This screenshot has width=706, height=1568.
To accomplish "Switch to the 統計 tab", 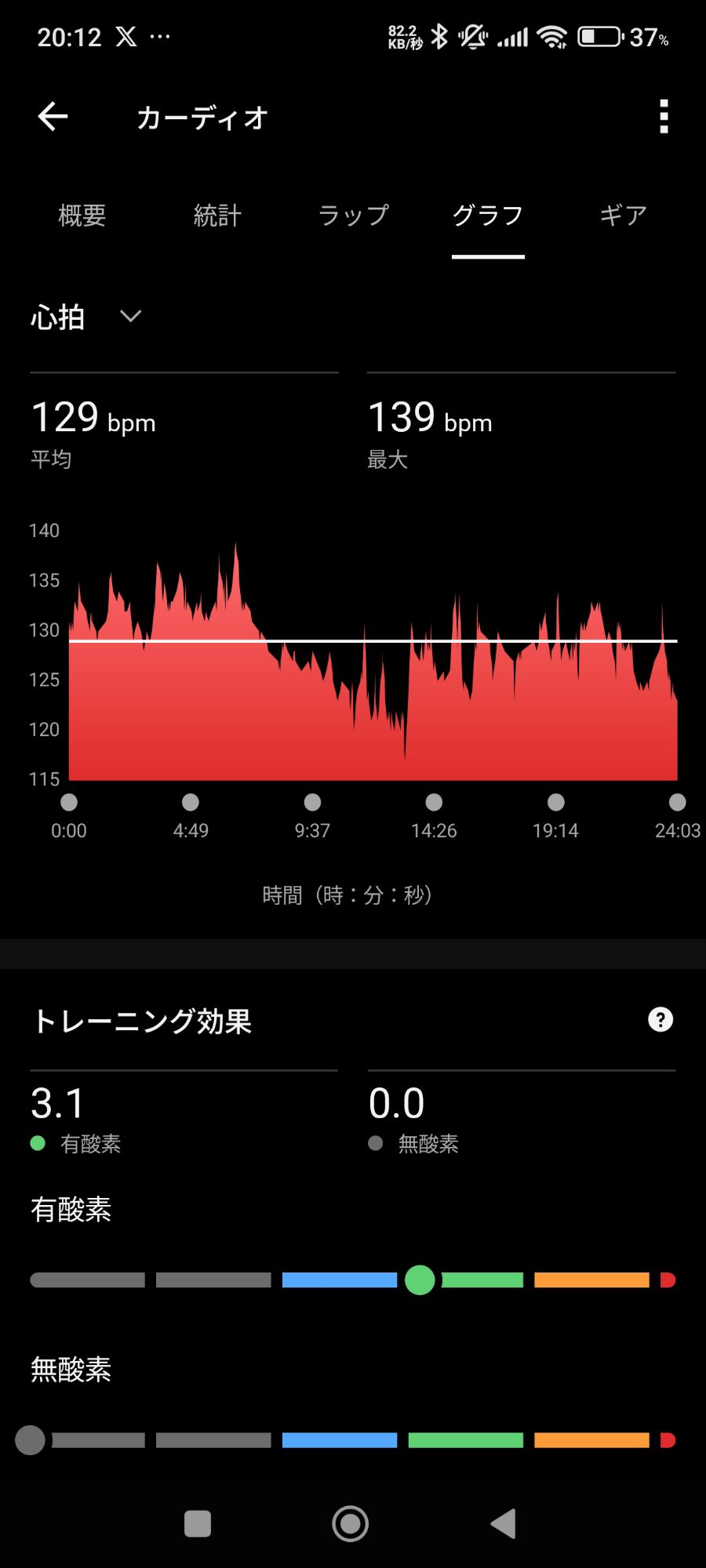I will coord(217,216).
